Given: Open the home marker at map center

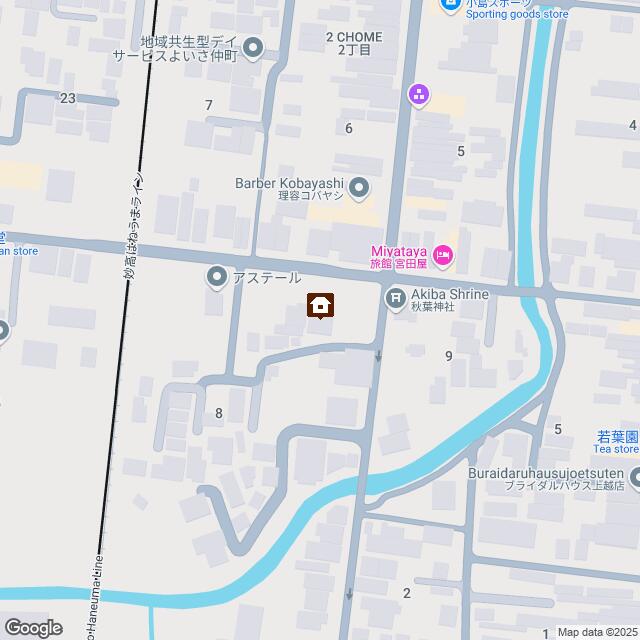Looking at the screenshot, I should click(x=320, y=305).
